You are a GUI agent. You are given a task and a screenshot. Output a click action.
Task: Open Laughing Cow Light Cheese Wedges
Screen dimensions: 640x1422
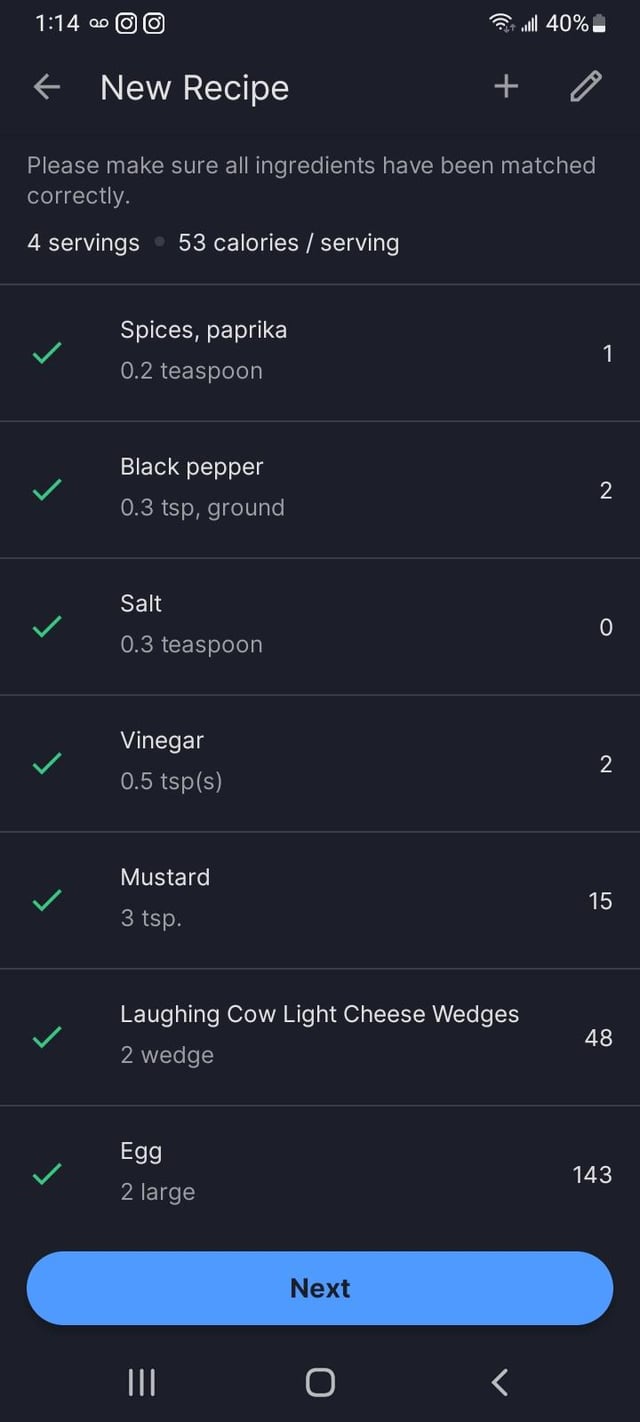click(x=320, y=1037)
